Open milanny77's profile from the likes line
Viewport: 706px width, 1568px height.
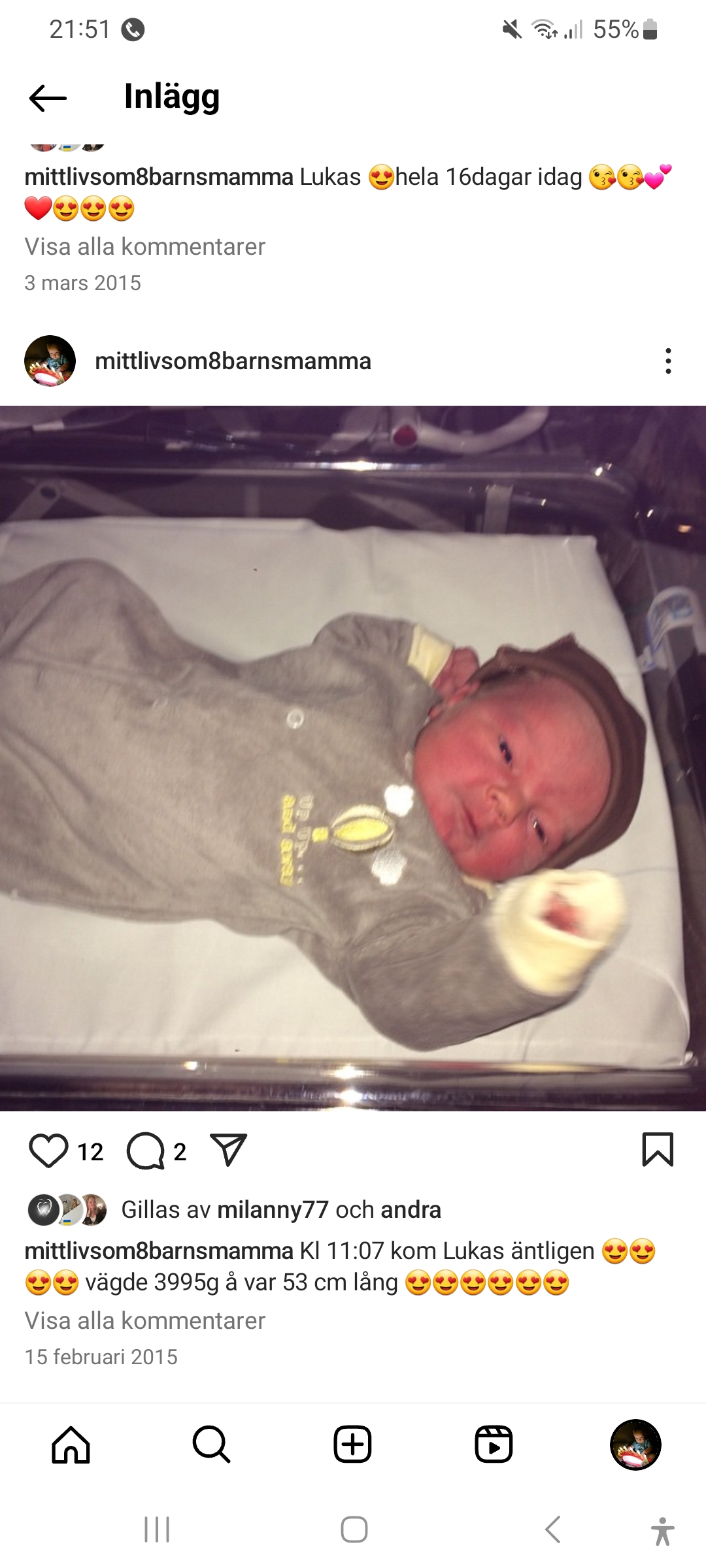(273, 1209)
